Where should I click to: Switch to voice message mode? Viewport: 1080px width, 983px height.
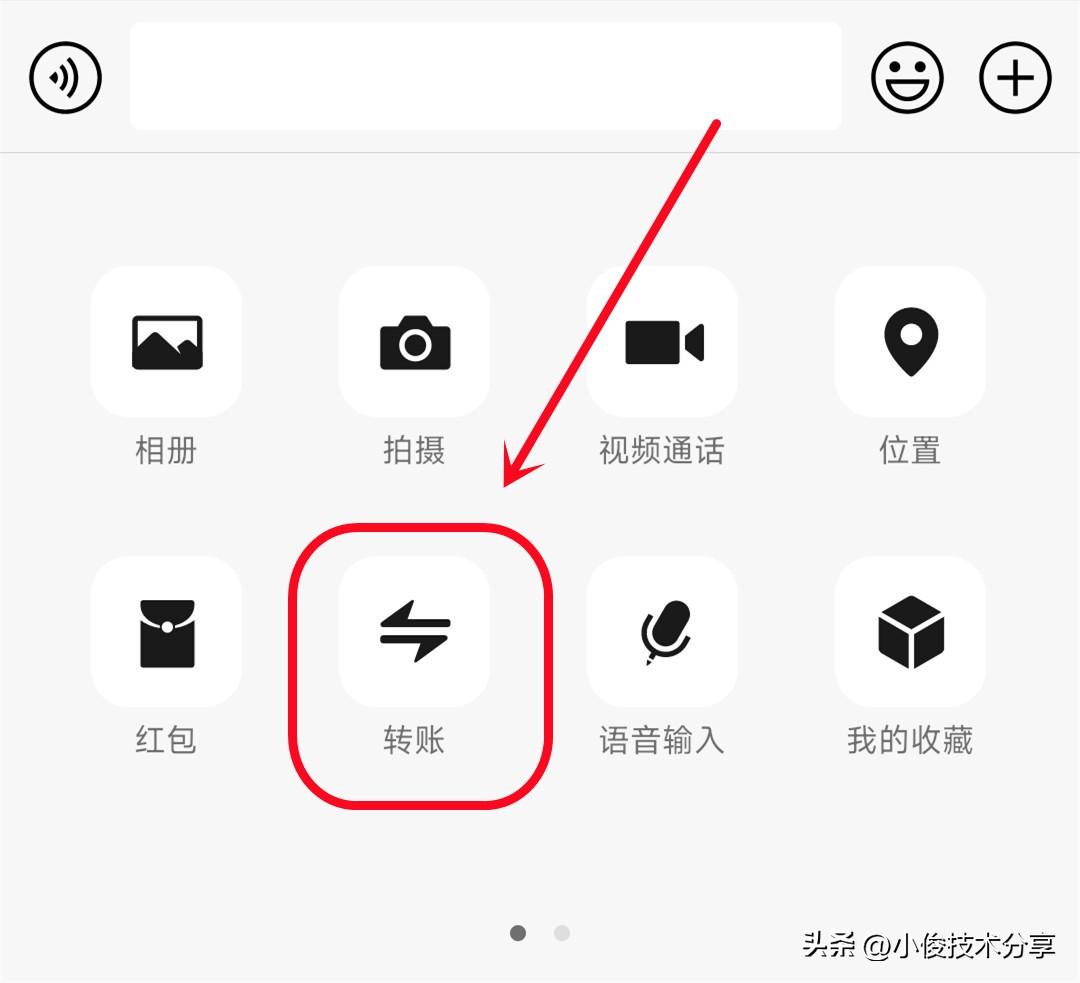tap(66, 77)
